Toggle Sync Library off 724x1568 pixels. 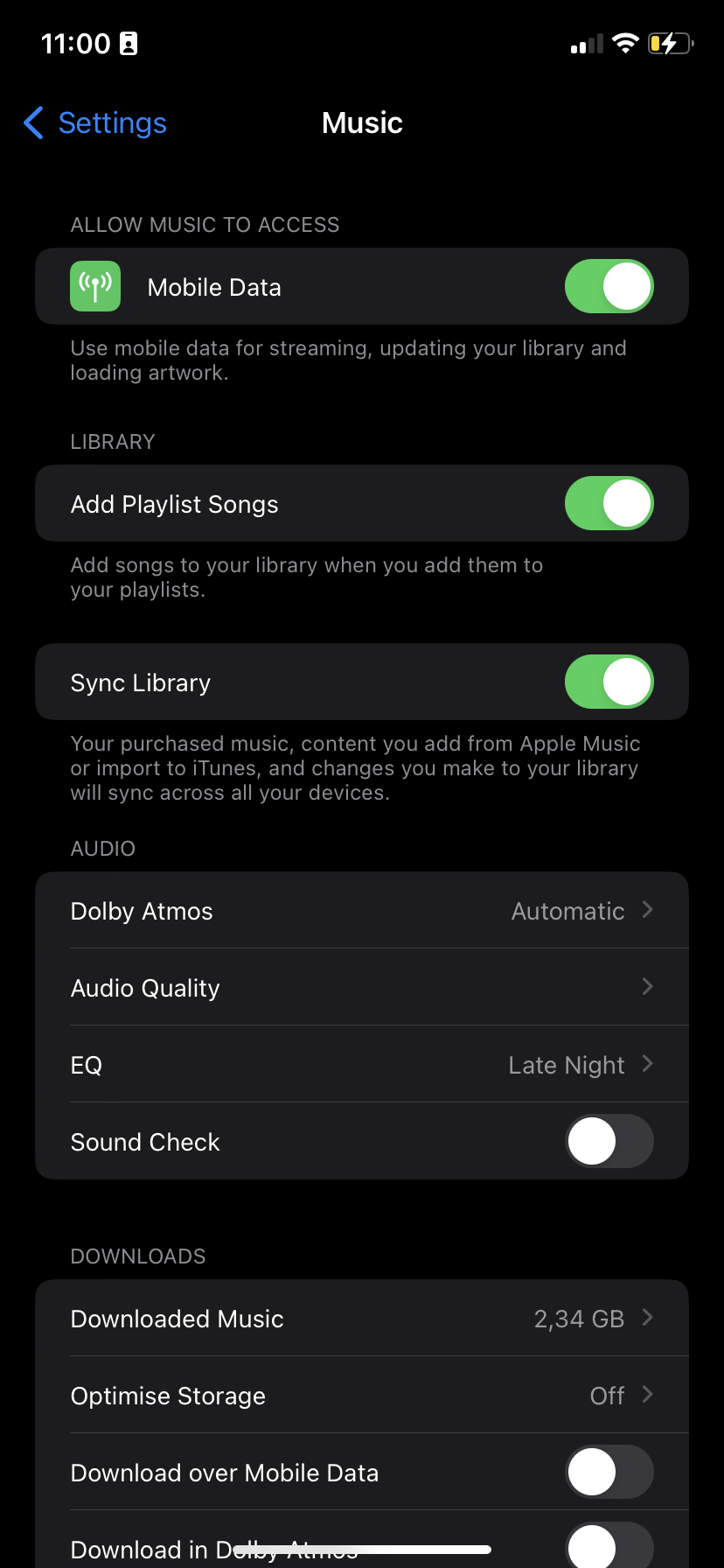coord(609,682)
